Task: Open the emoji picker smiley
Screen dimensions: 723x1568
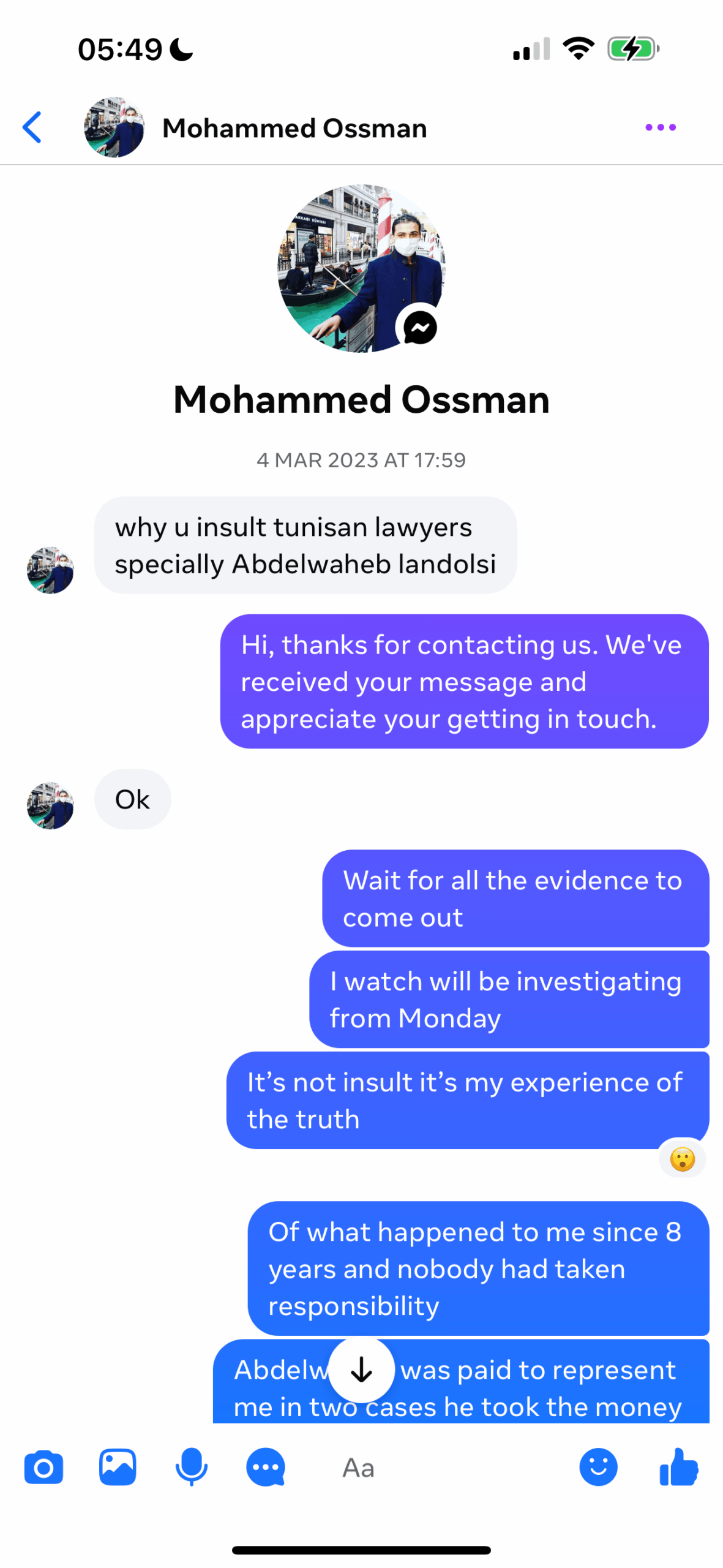Action: coord(598,1467)
